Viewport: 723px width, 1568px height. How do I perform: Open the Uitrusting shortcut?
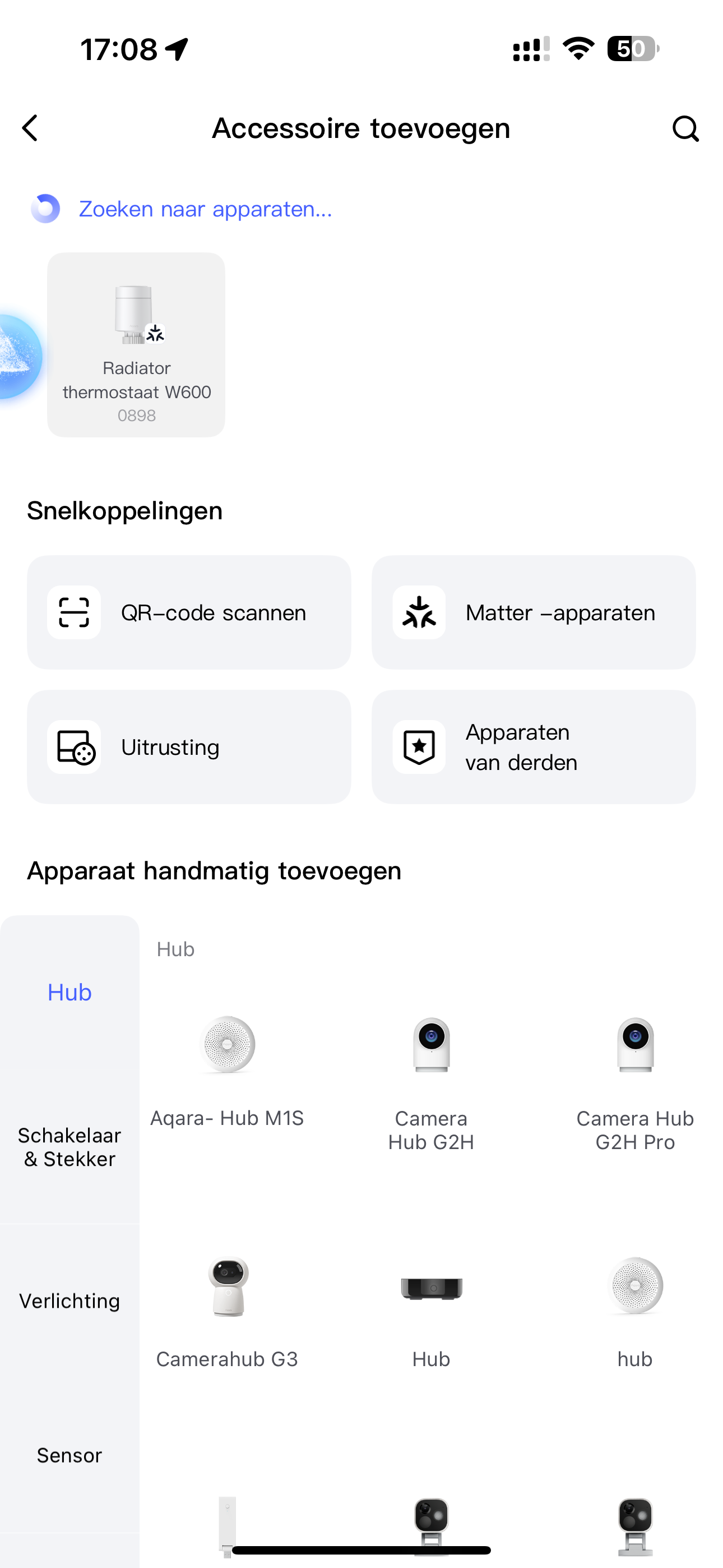click(189, 747)
